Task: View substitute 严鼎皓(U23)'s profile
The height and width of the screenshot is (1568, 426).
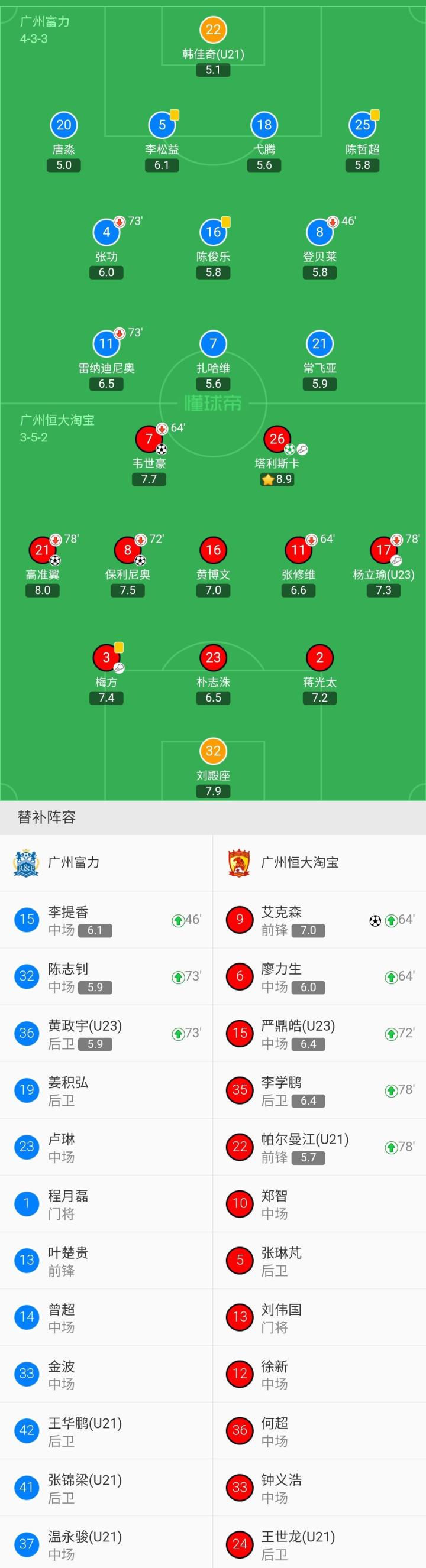Action: coord(319,1034)
